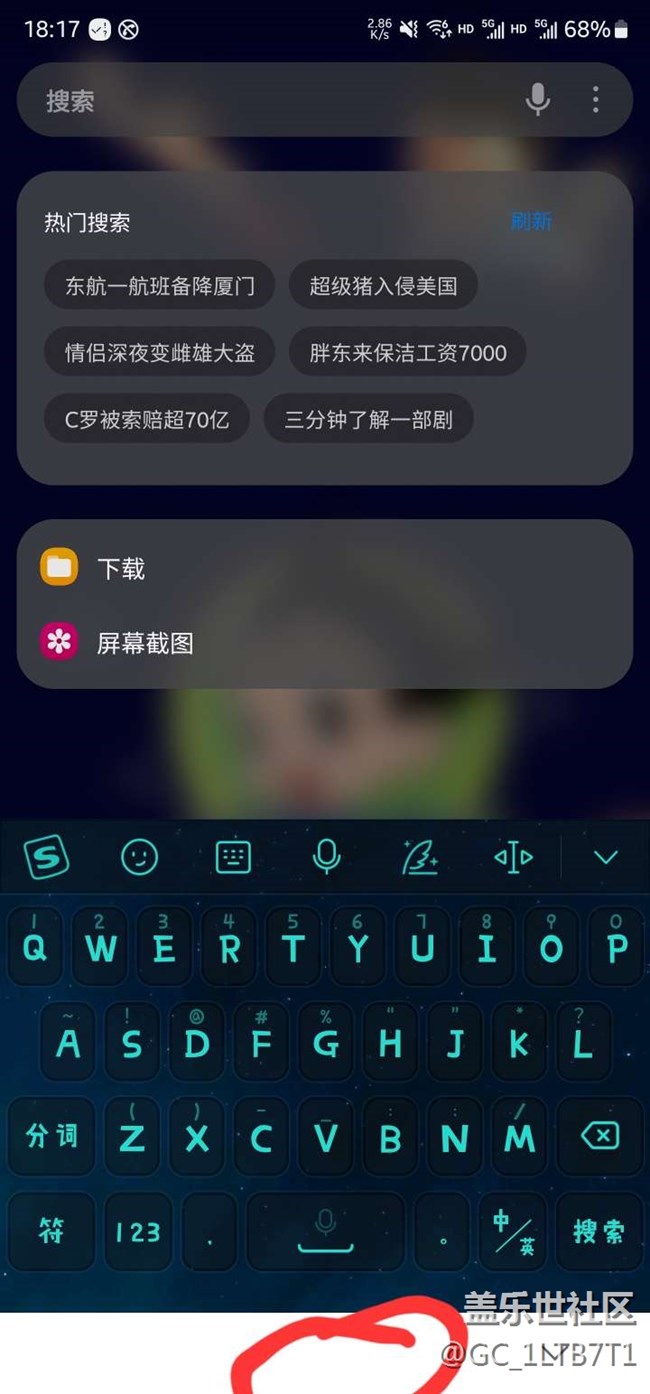
Task: Open the 屏幕截图 album
Action: (x=144, y=643)
